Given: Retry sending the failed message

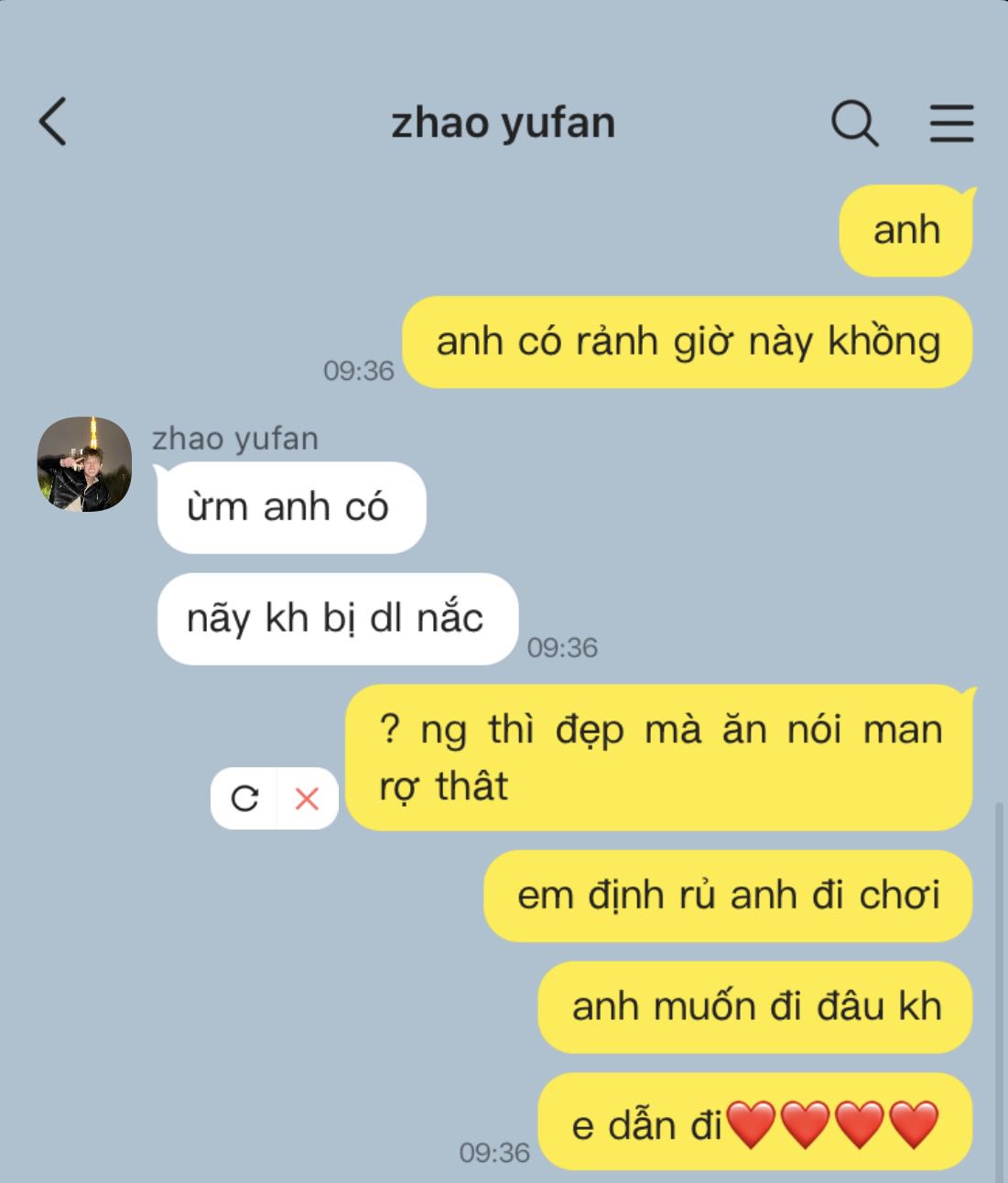Looking at the screenshot, I should [244, 798].
